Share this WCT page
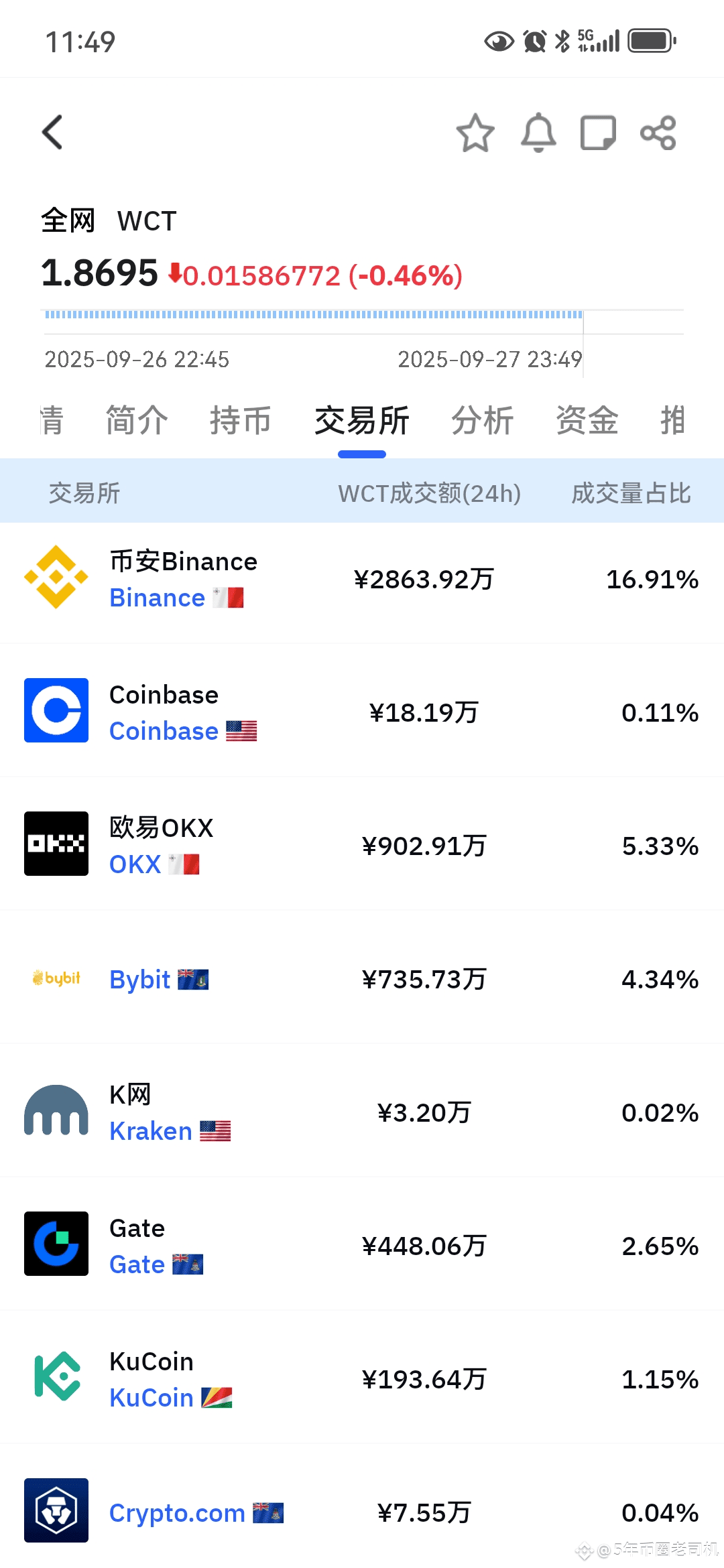Image resolution: width=724 pixels, height=1568 pixels. (658, 133)
